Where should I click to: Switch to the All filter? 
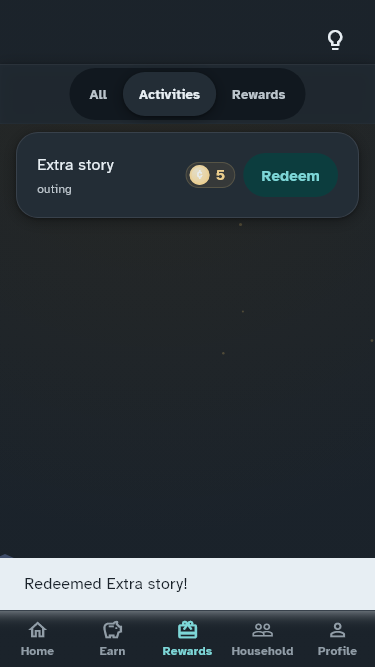(98, 94)
